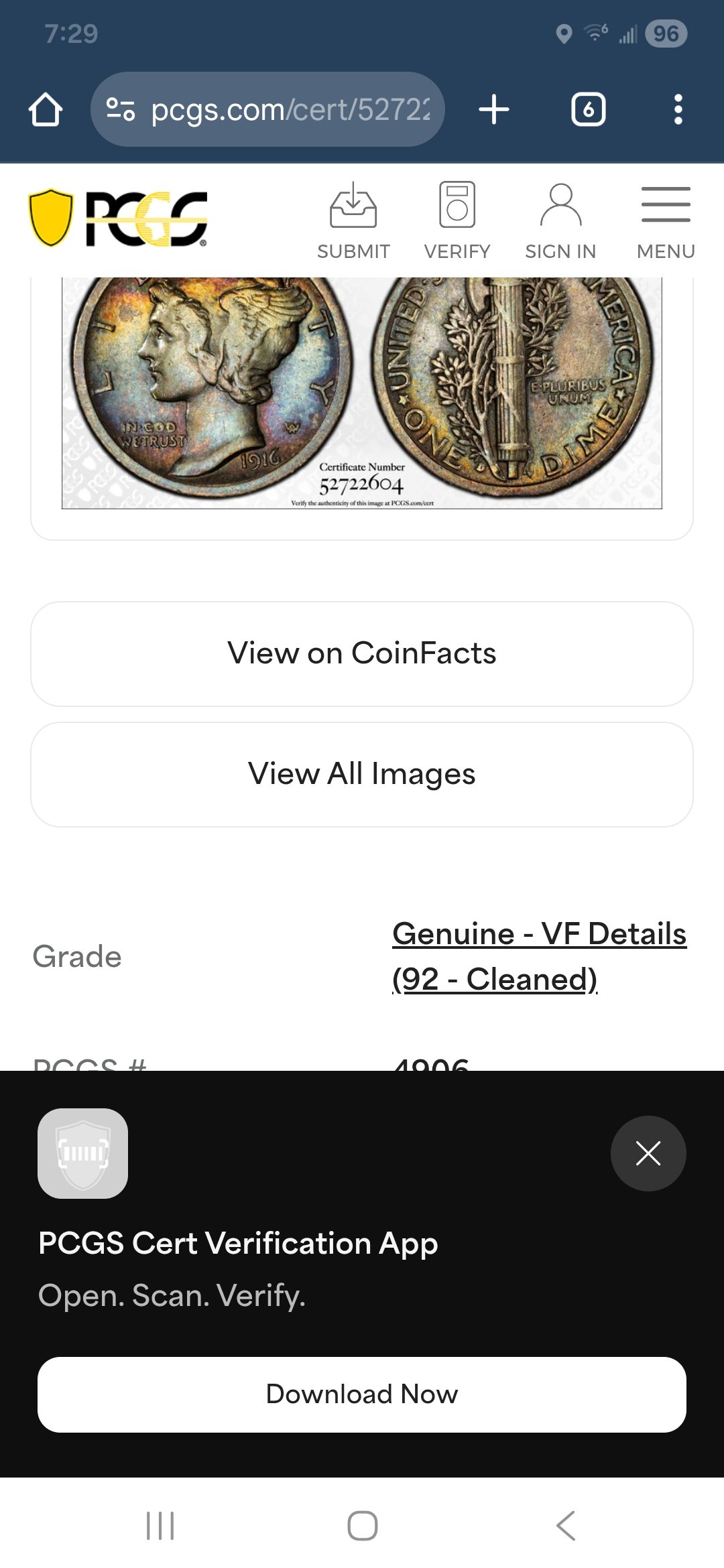Screen dimensions: 724x1568
Task: Open the browser overflow menu
Action: tap(678, 109)
